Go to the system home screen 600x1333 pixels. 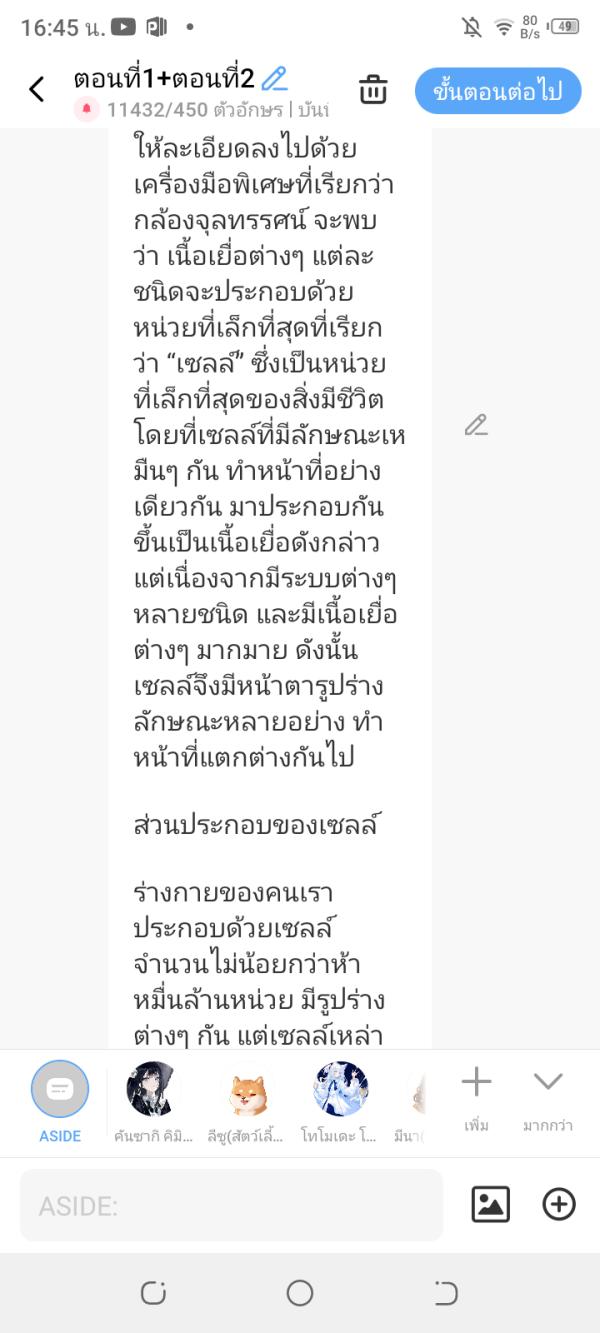click(x=300, y=1293)
